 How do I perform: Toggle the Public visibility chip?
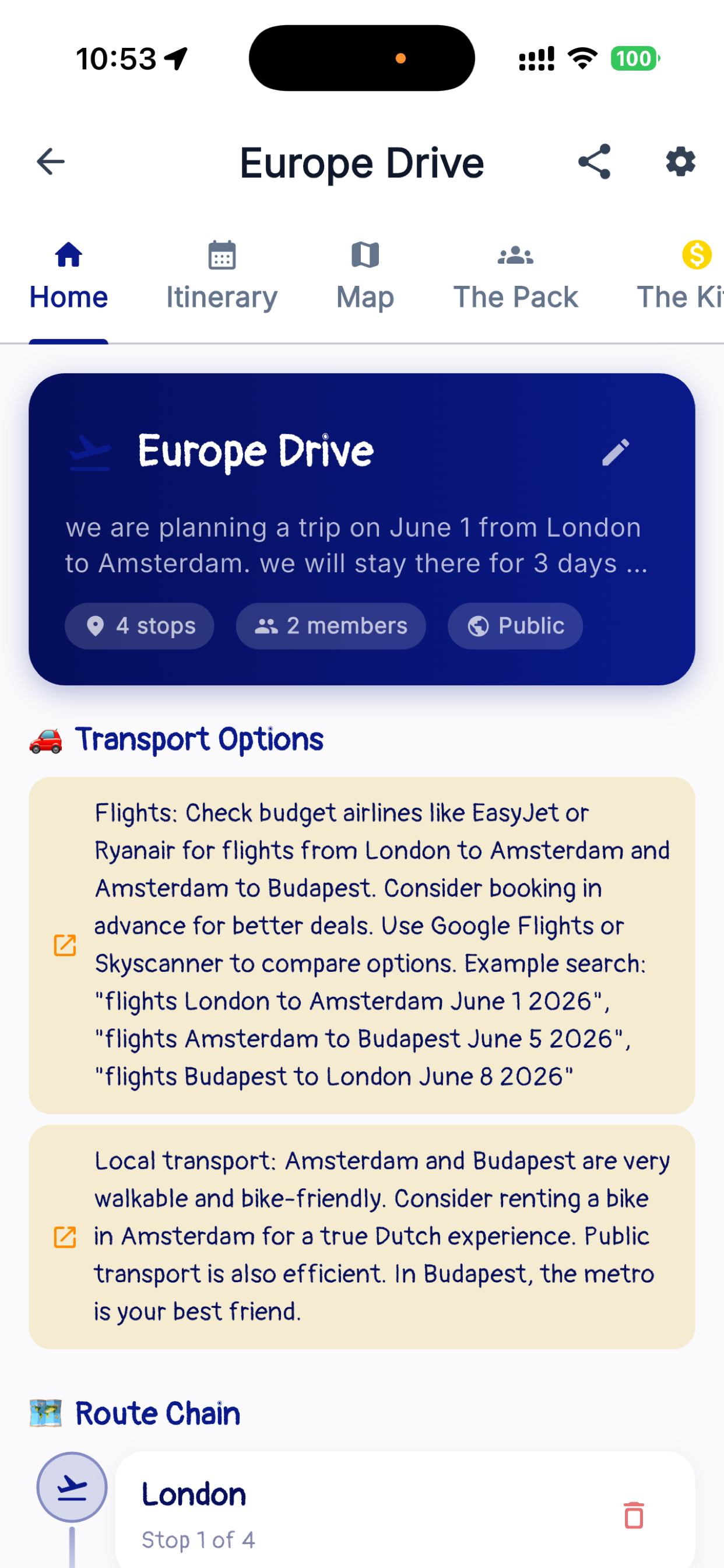tap(514, 626)
